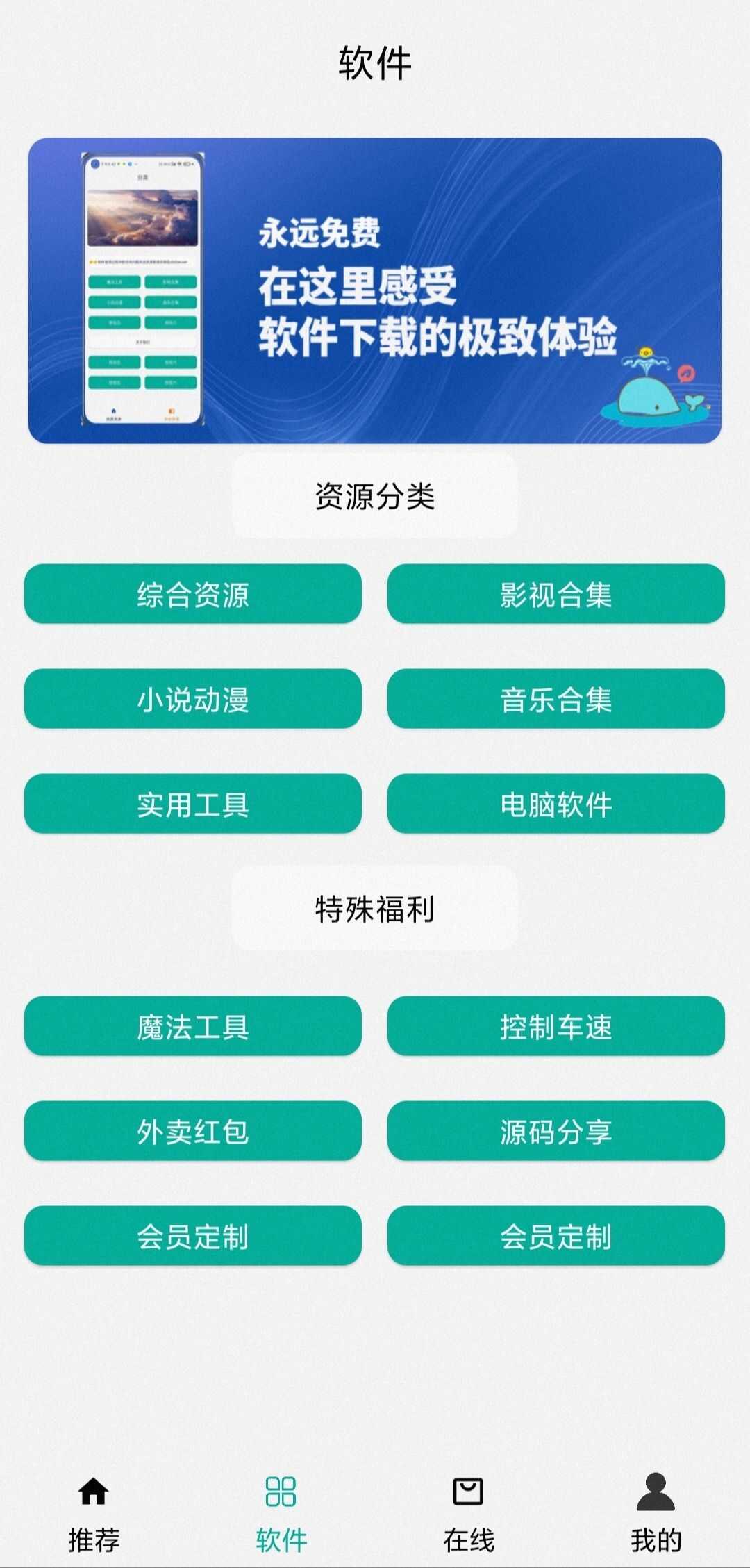View the 源码分享 section

pos(556,1131)
